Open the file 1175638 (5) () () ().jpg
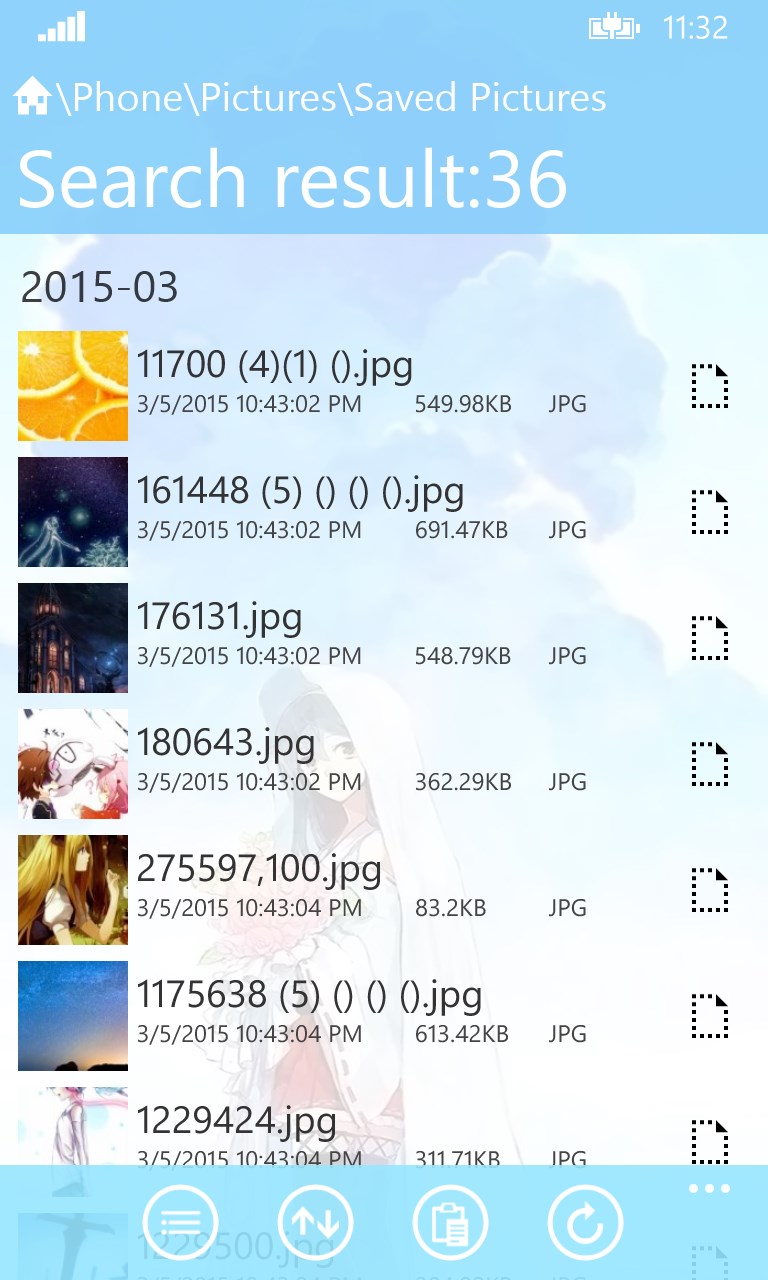This screenshot has height=1280, width=768. tap(308, 996)
